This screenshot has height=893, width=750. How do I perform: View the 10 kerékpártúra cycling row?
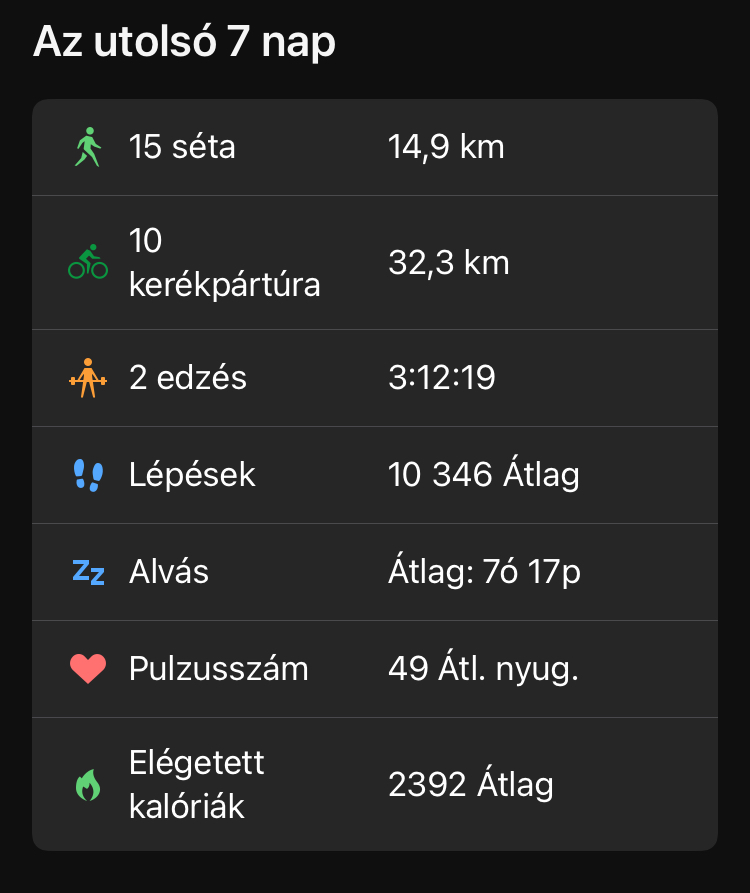374,263
